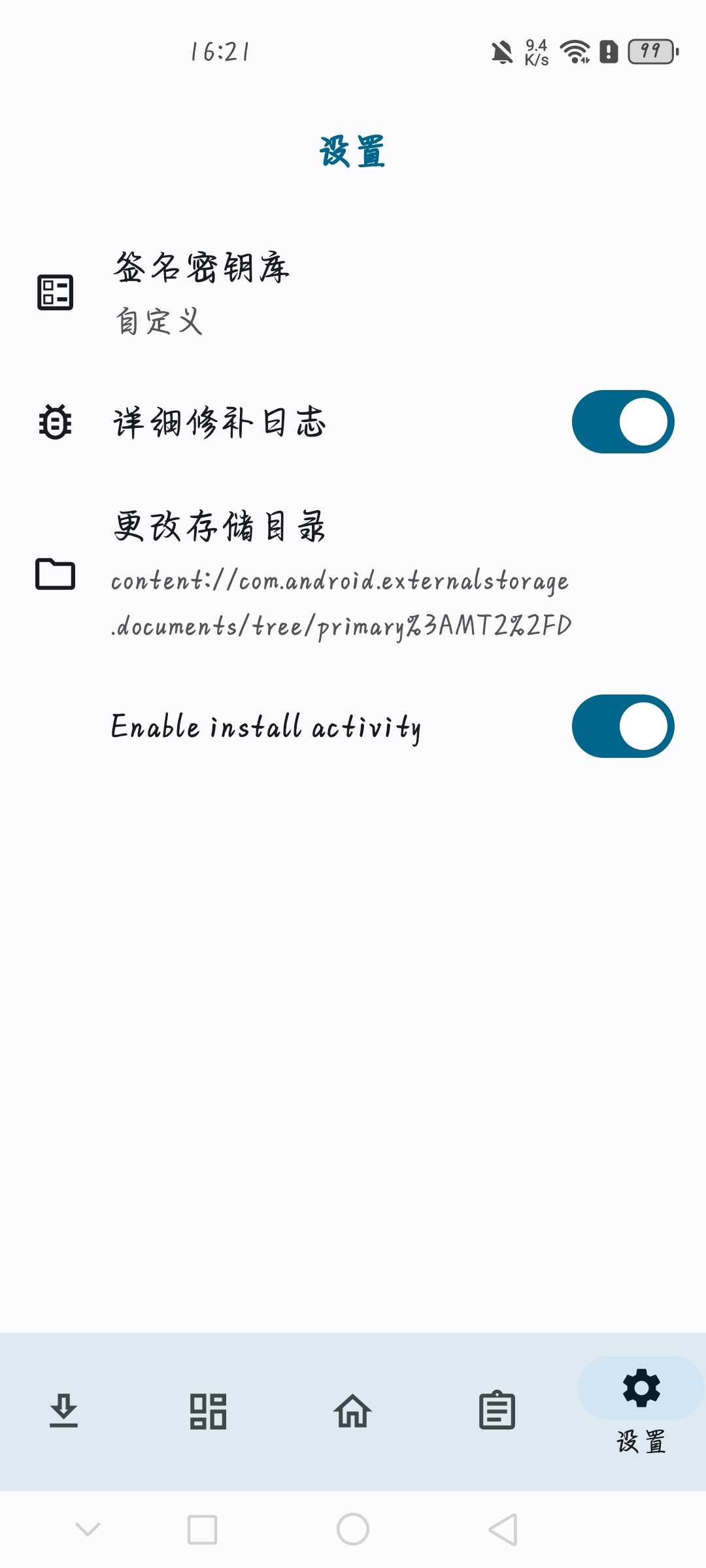Open the 签名密钥库 signing keystore setting
This screenshot has height=1568, width=706.
click(x=353, y=293)
